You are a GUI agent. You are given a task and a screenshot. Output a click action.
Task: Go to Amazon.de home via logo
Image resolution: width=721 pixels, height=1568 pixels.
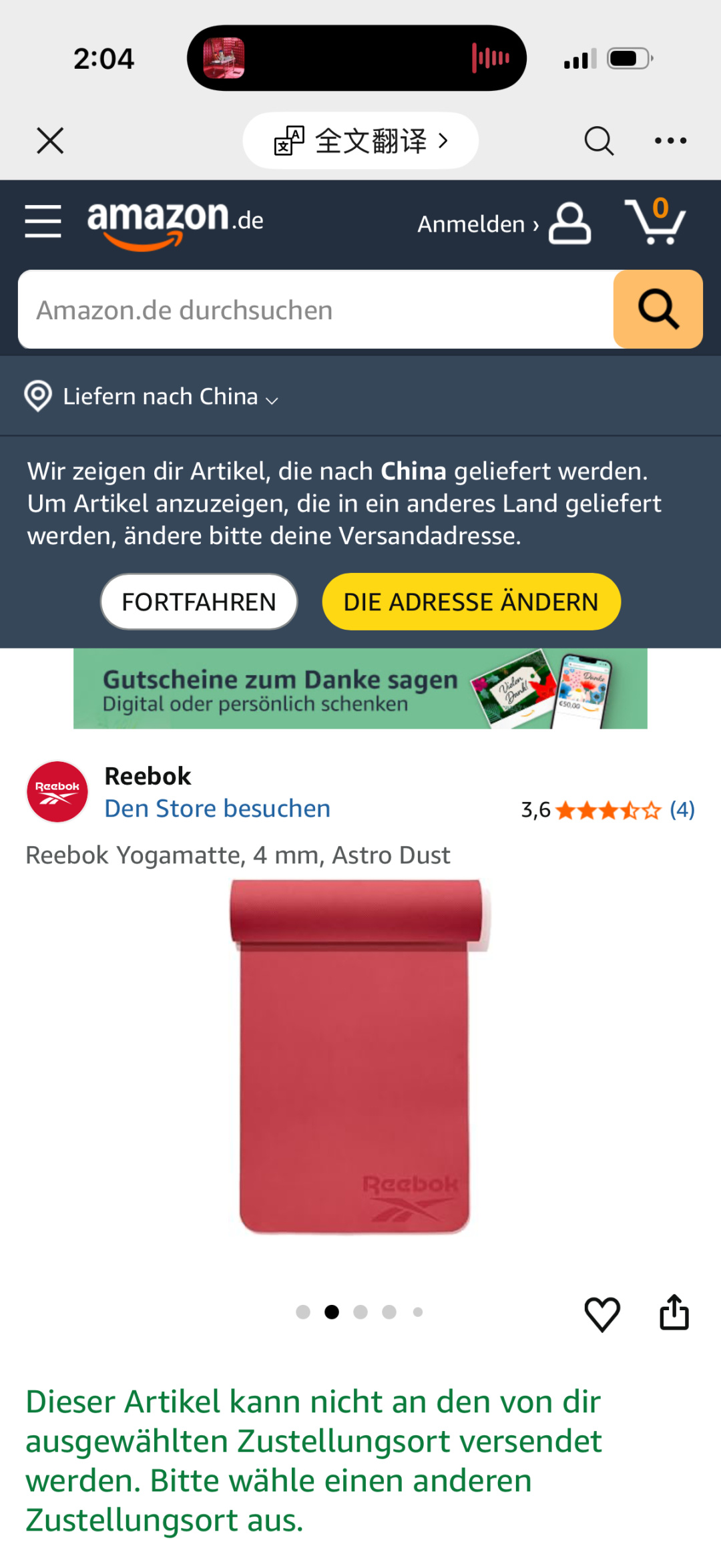coord(175,222)
